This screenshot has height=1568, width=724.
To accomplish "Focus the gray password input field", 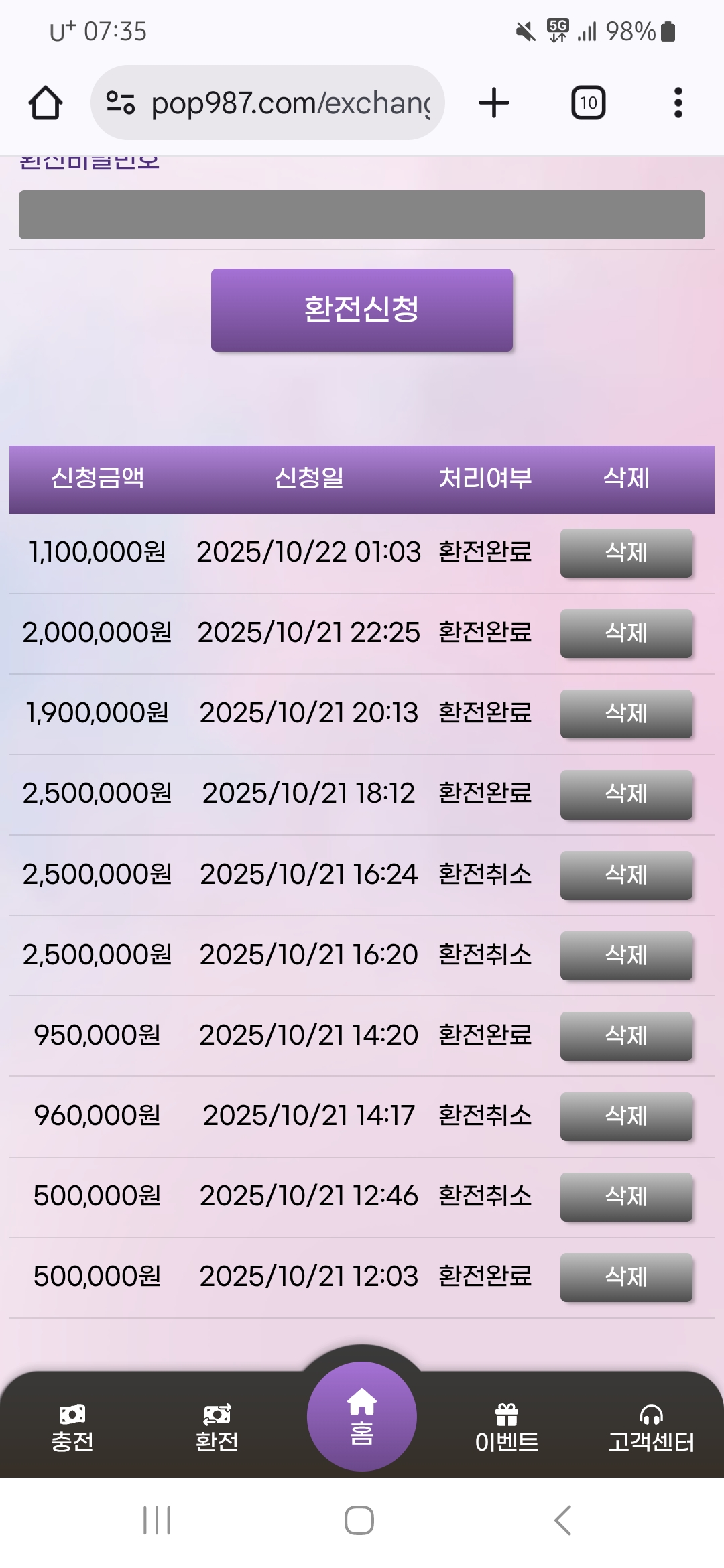I will point(362,215).
